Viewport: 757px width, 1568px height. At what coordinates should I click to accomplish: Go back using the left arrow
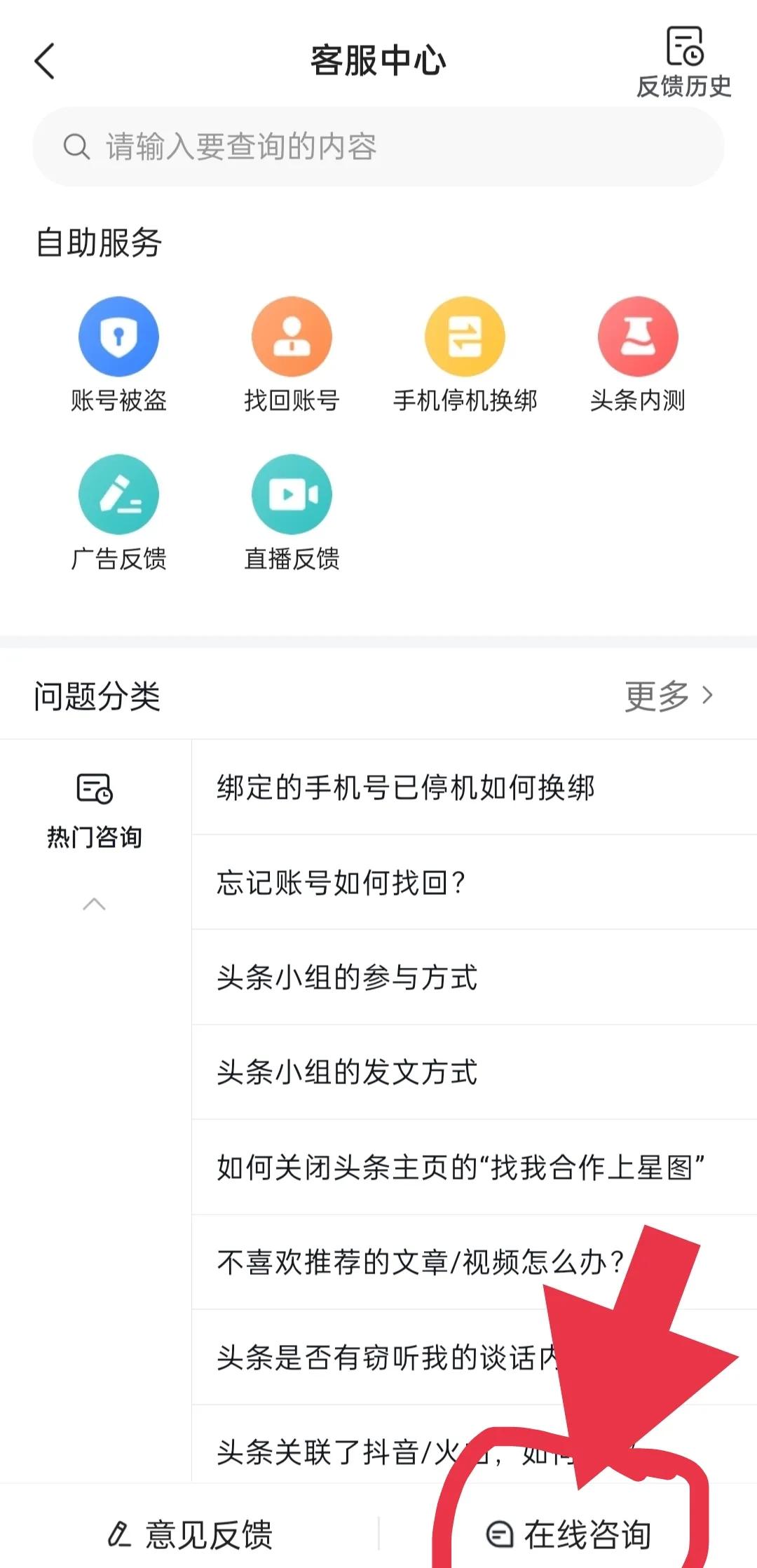(44, 61)
